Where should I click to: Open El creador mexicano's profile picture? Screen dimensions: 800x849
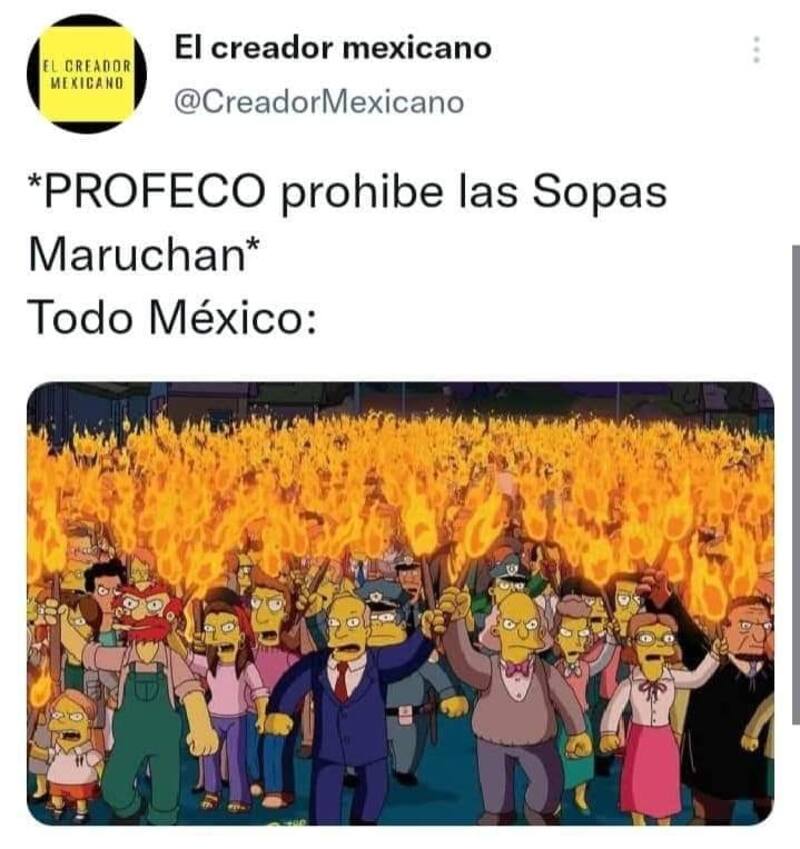click(x=86, y=74)
